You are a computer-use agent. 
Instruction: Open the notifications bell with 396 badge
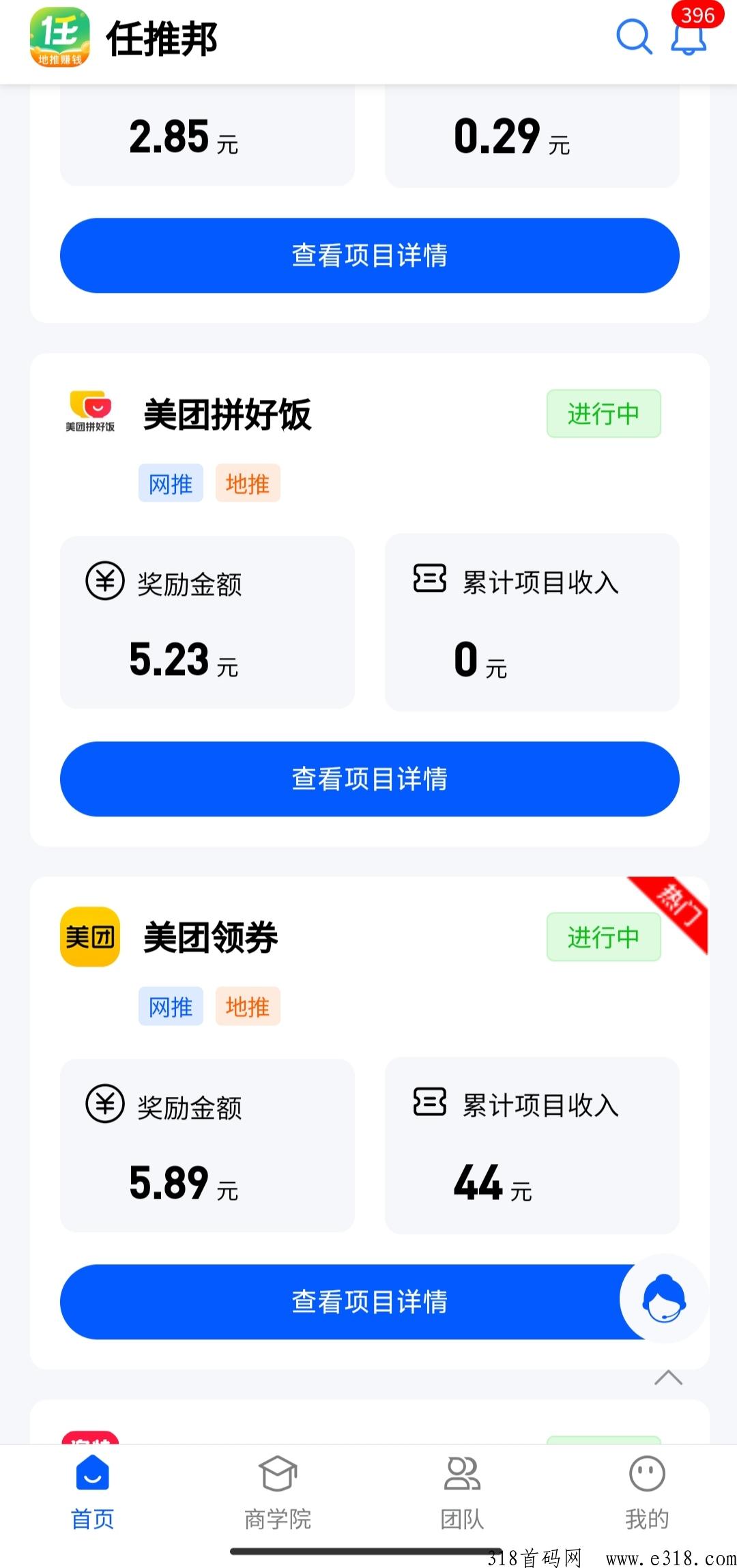point(689,35)
